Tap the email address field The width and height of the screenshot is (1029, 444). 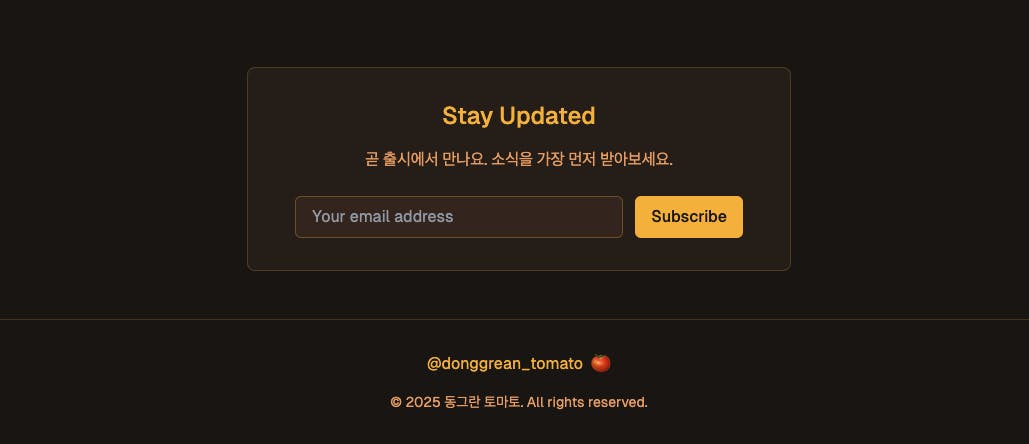(458, 217)
